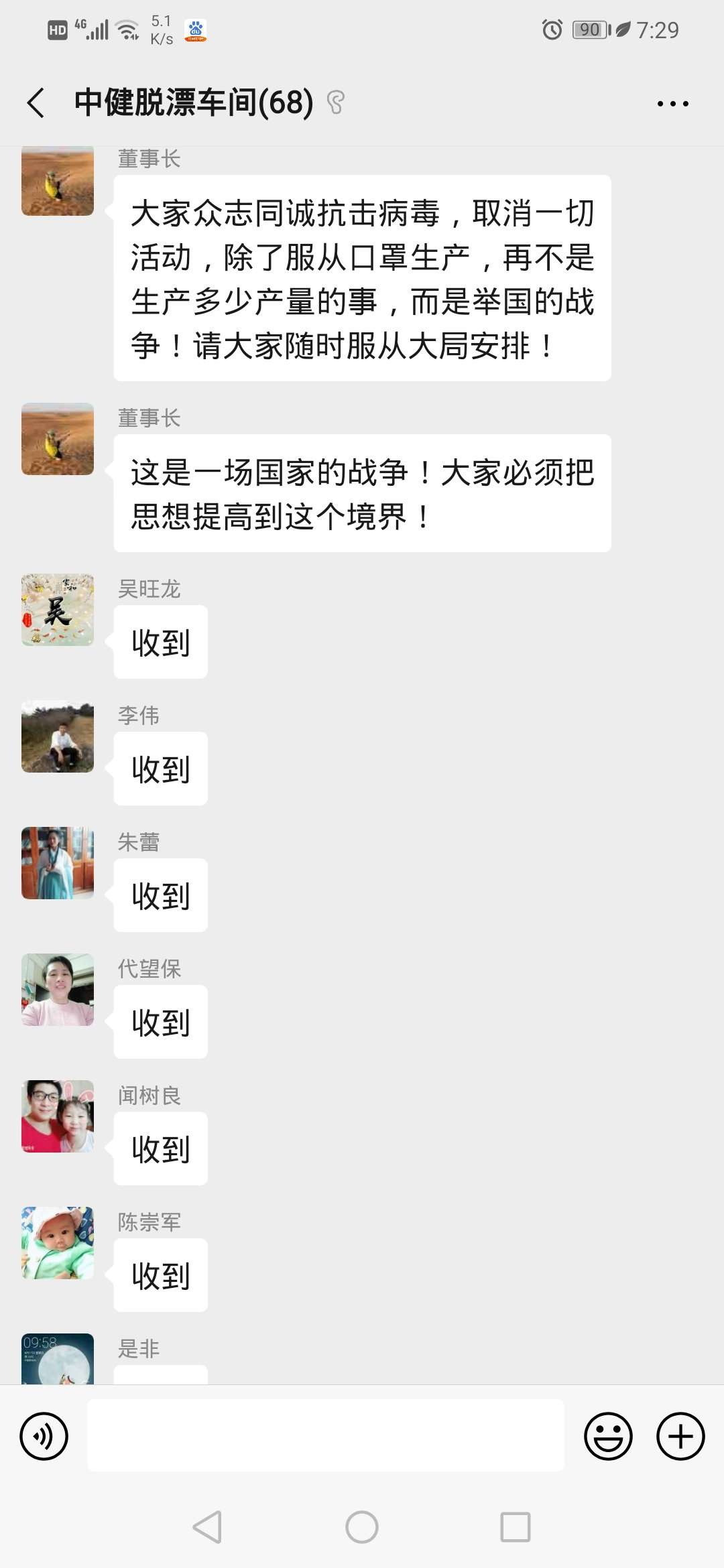This screenshot has height=1568, width=724.
Task: Open 吴旺龙's profile avatar
Action: pos(58,610)
